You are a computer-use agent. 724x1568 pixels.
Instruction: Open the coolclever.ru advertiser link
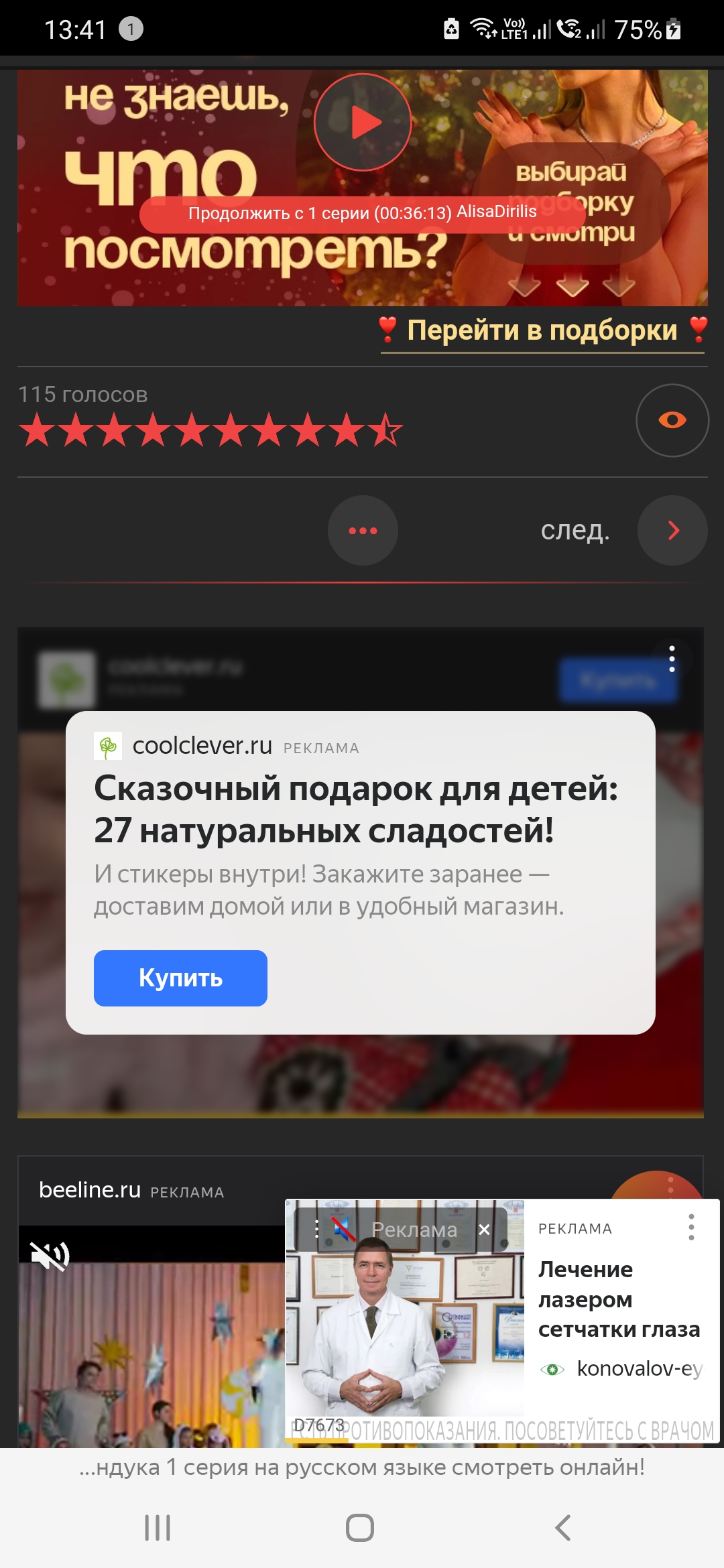click(202, 746)
